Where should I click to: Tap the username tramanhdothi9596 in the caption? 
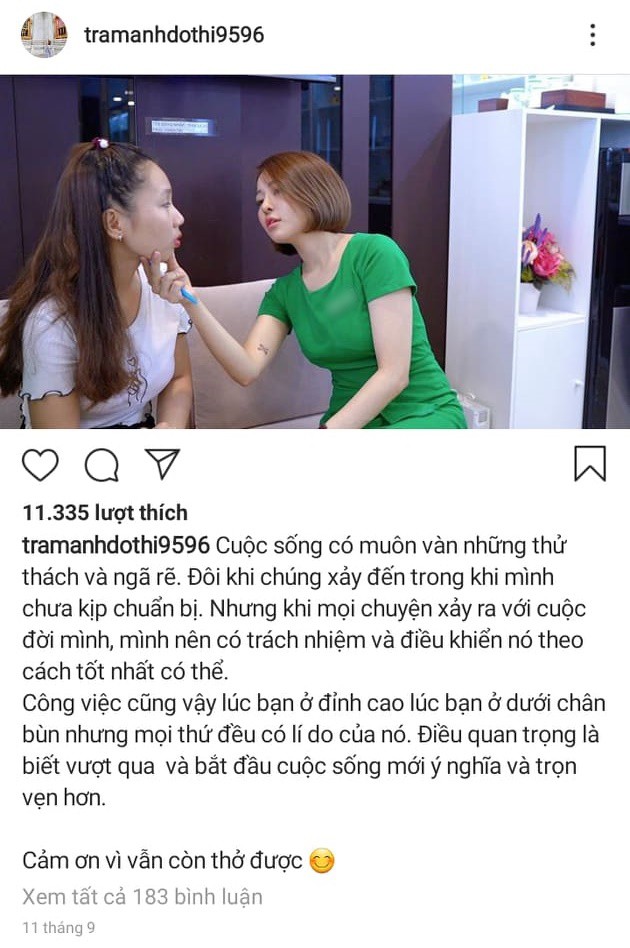(x=116, y=546)
